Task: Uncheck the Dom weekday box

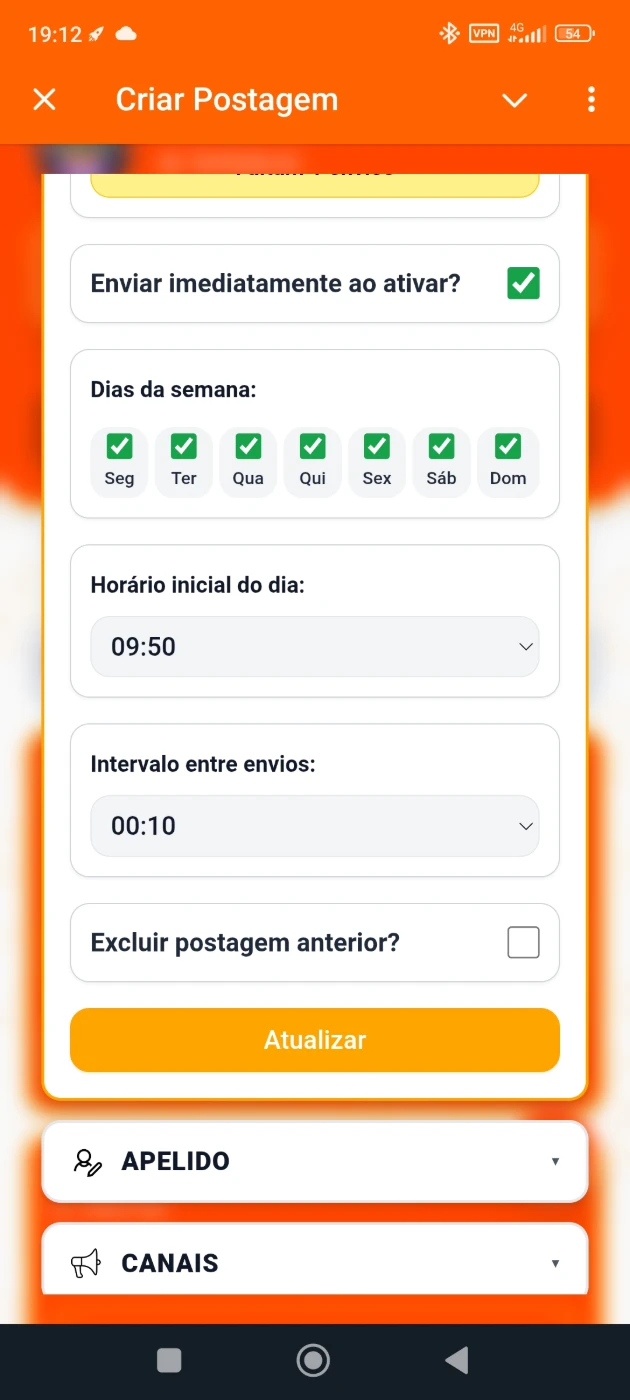Action: [508, 446]
